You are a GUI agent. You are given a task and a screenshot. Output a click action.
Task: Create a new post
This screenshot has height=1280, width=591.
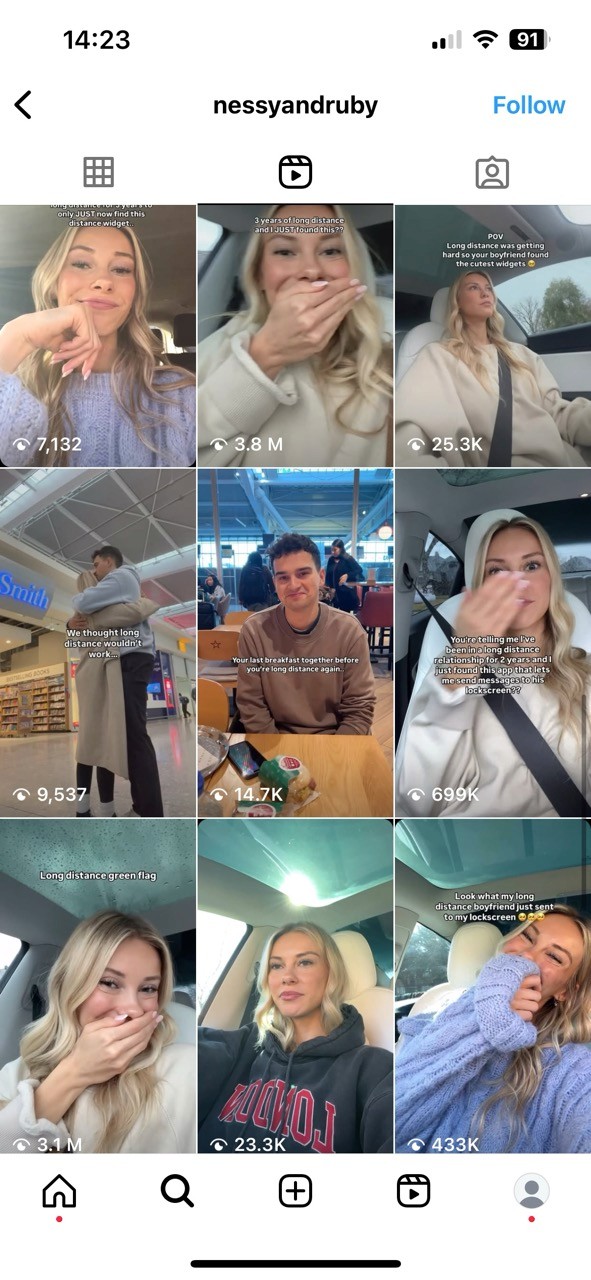coord(295,1191)
